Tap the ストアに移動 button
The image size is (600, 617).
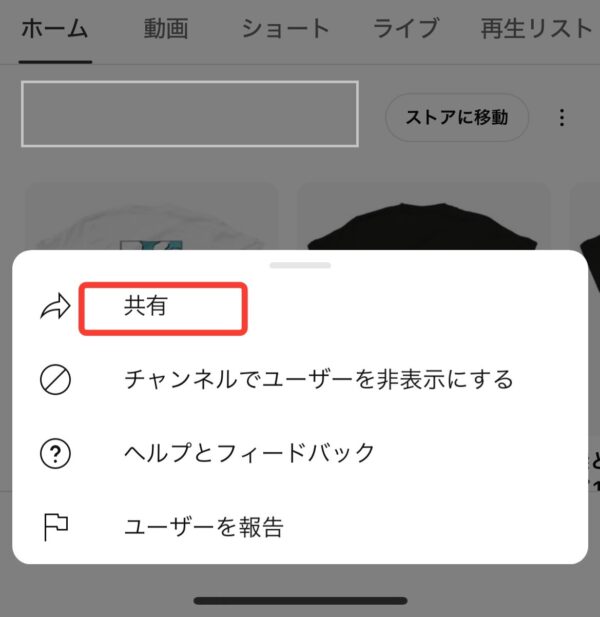(x=456, y=117)
